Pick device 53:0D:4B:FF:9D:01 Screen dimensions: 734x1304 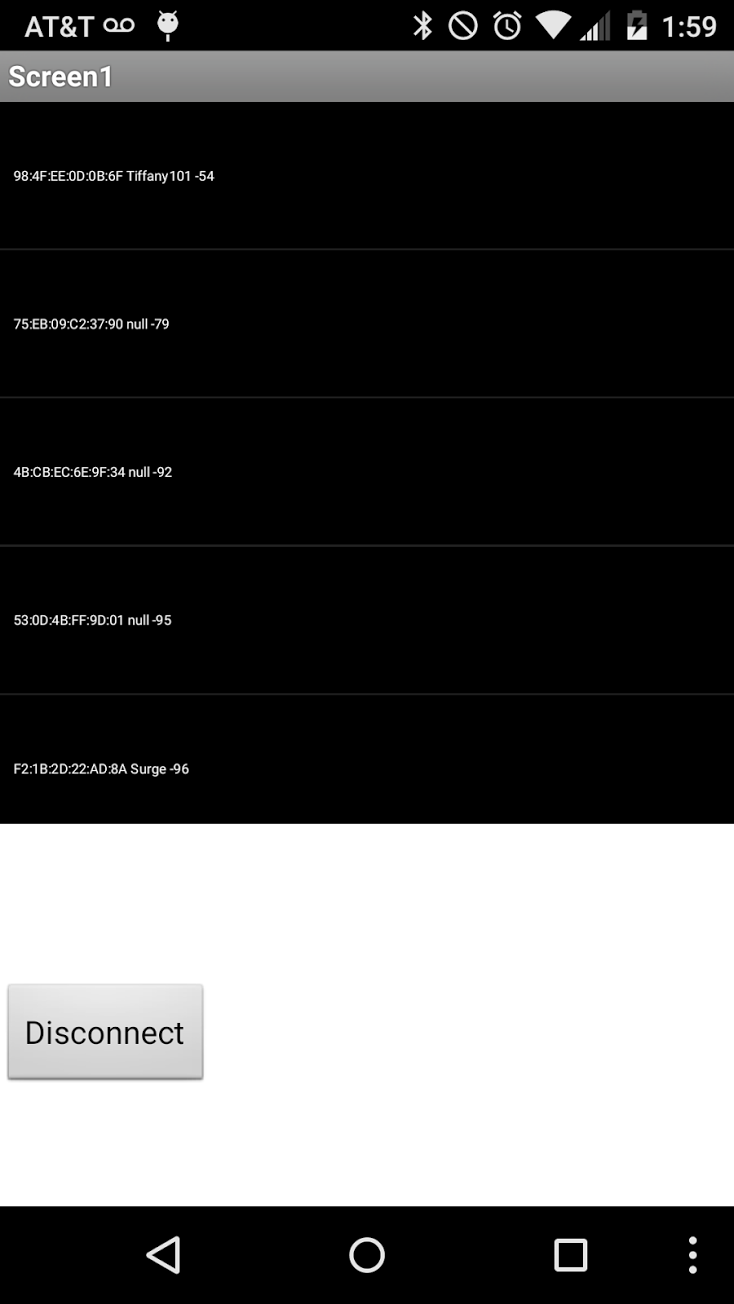(367, 620)
